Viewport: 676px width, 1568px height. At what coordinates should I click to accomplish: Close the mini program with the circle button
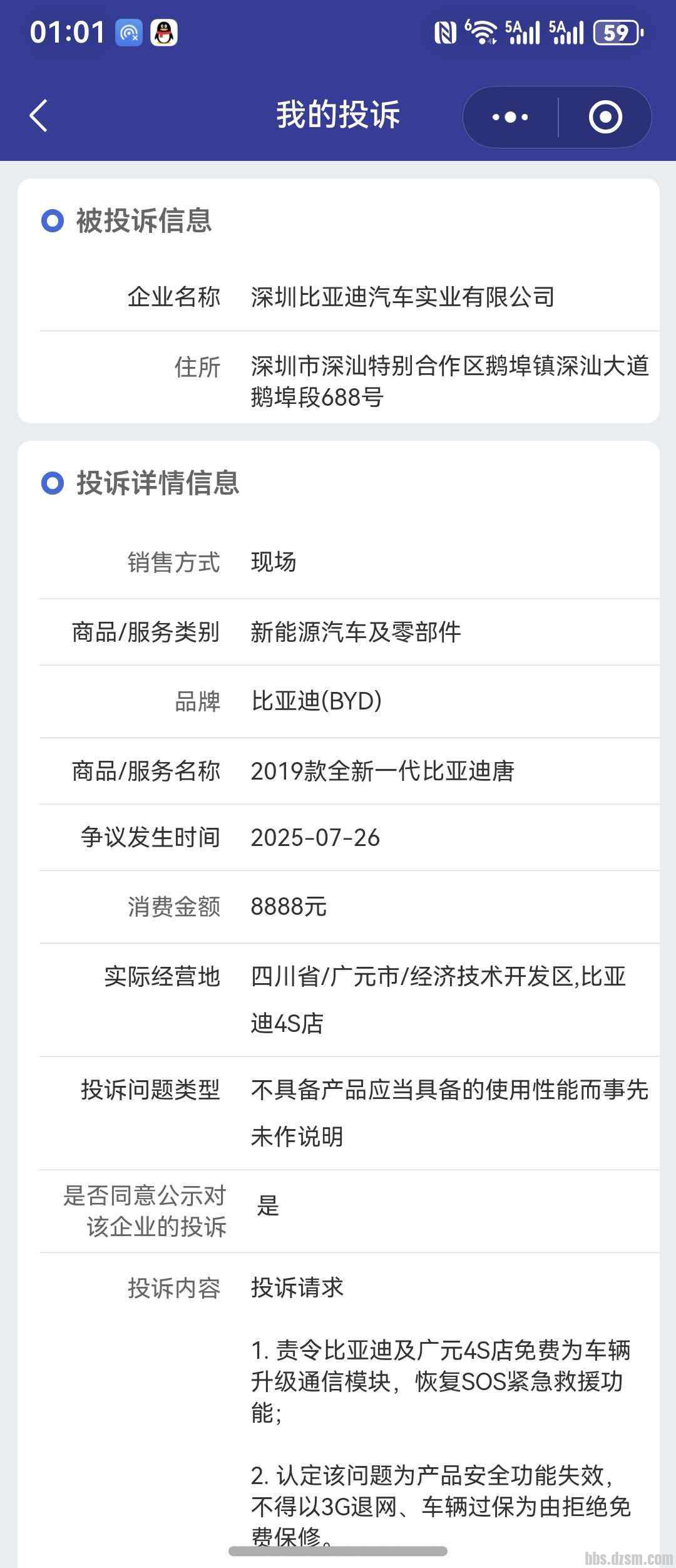(605, 117)
